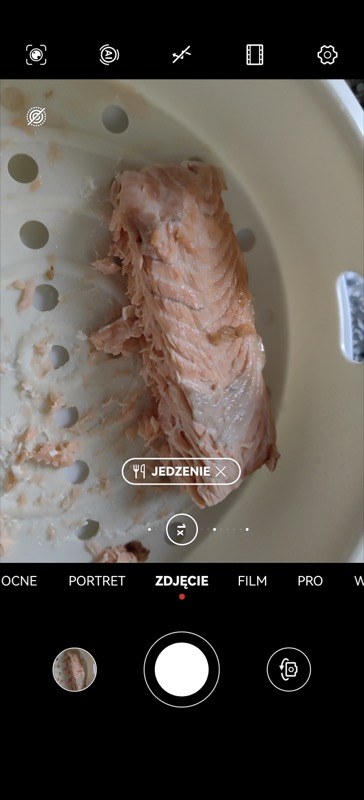This screenshot has width=364, height=800.
Task: Tap the moving picture icon over viewfinder
Action: (36, 117)
